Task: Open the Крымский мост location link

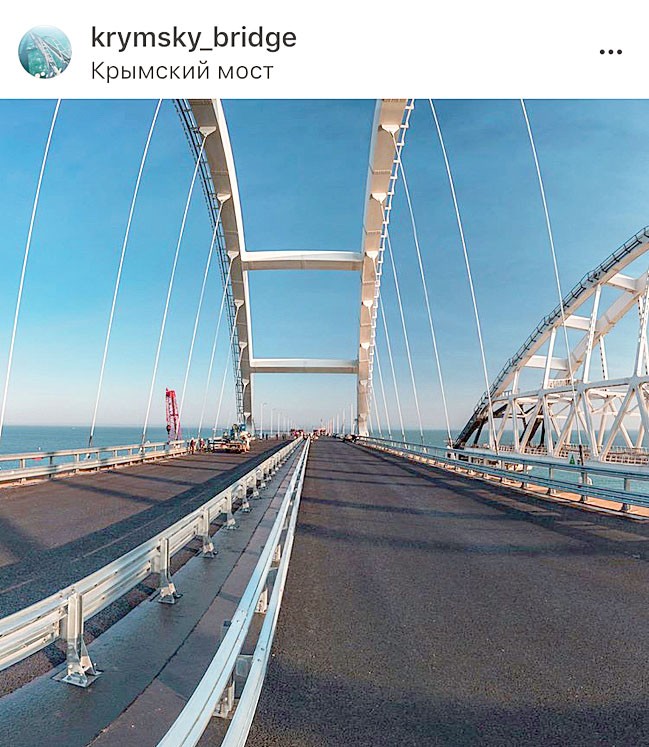Action: pos(181,71)
